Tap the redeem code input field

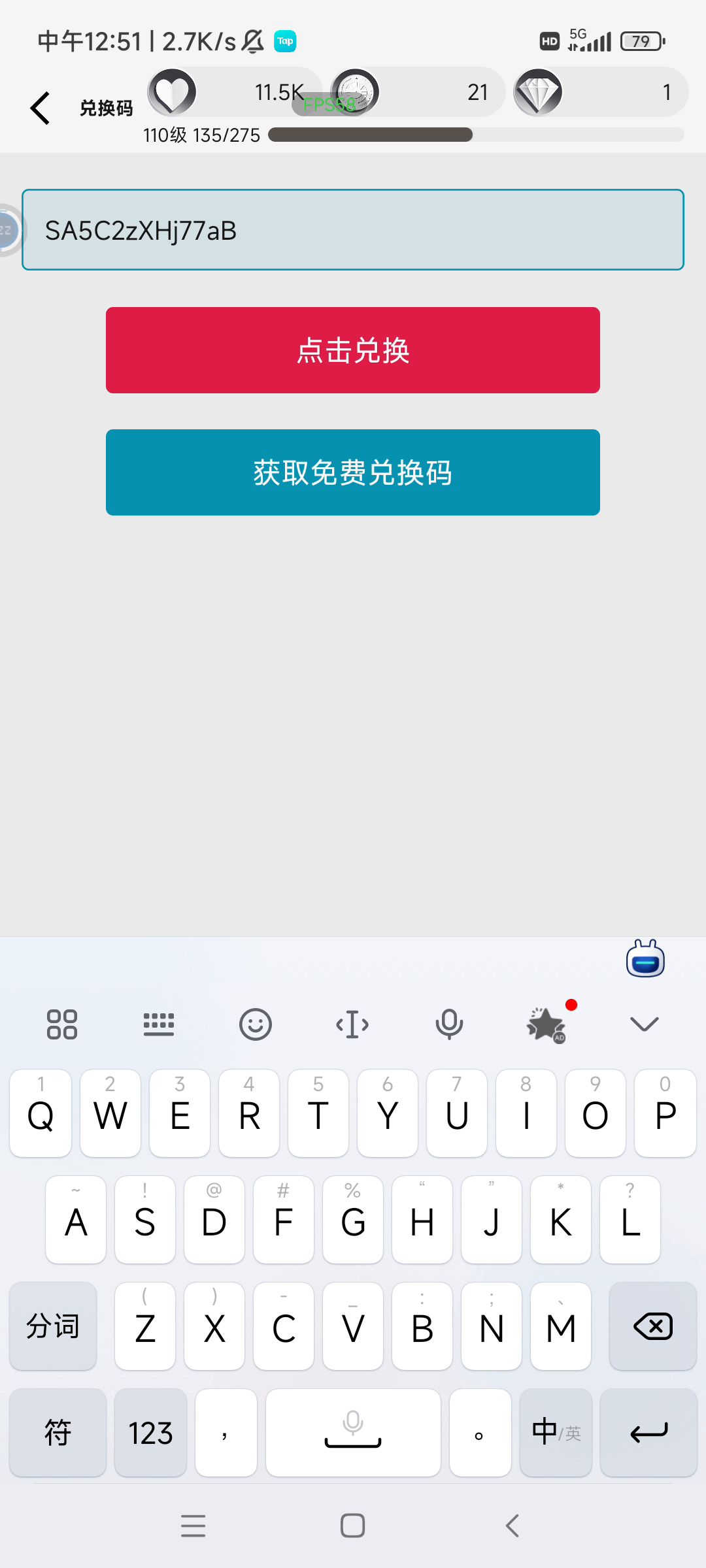(x=353, y=230)
